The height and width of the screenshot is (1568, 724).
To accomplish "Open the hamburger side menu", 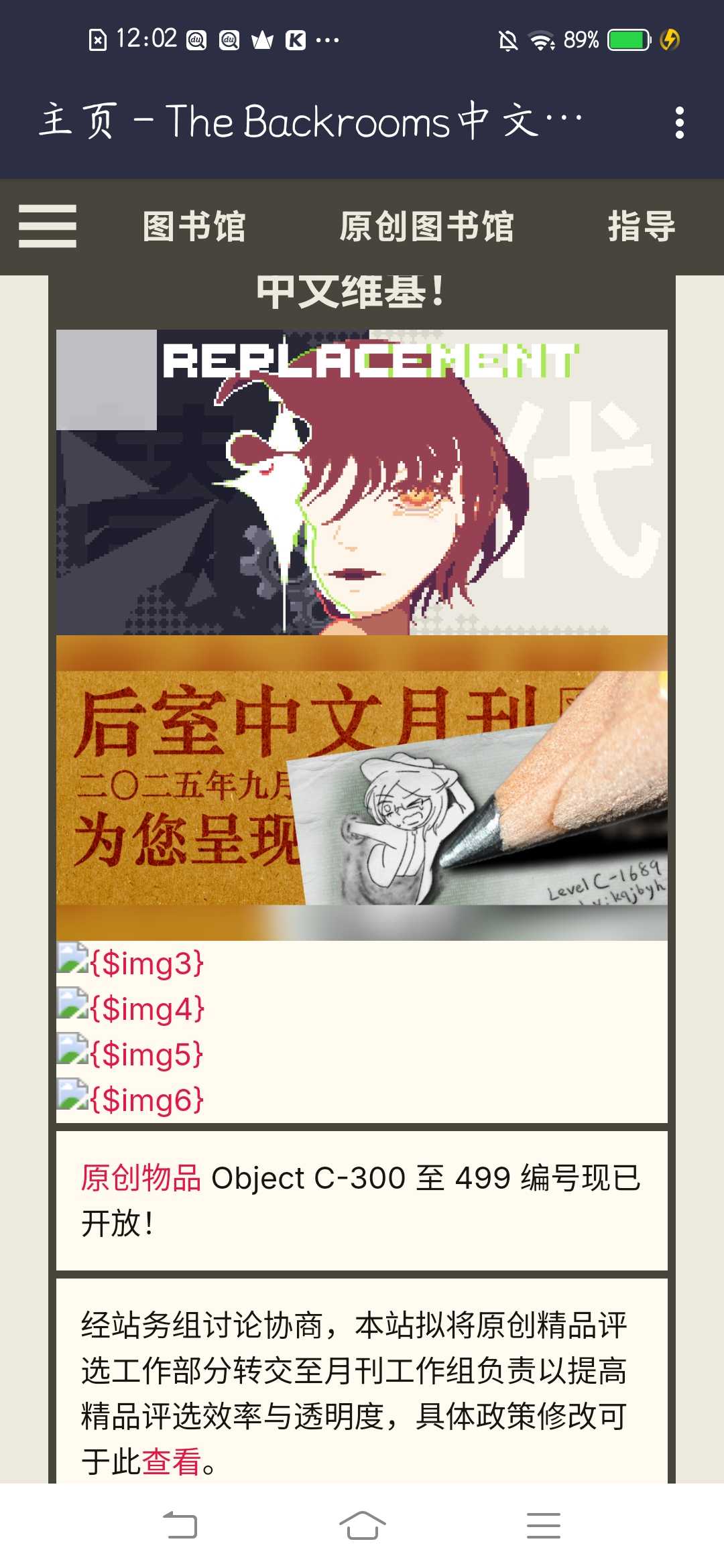I will coord(47,226).
